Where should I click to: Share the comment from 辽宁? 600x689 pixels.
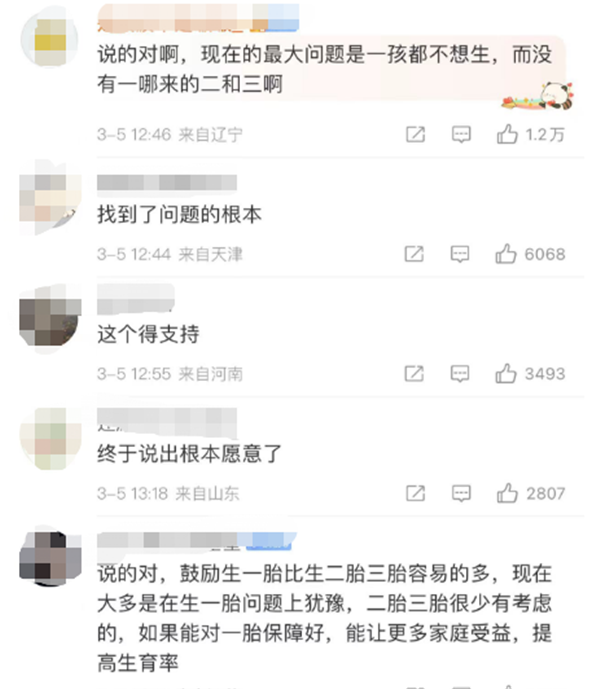click(414, 135)
